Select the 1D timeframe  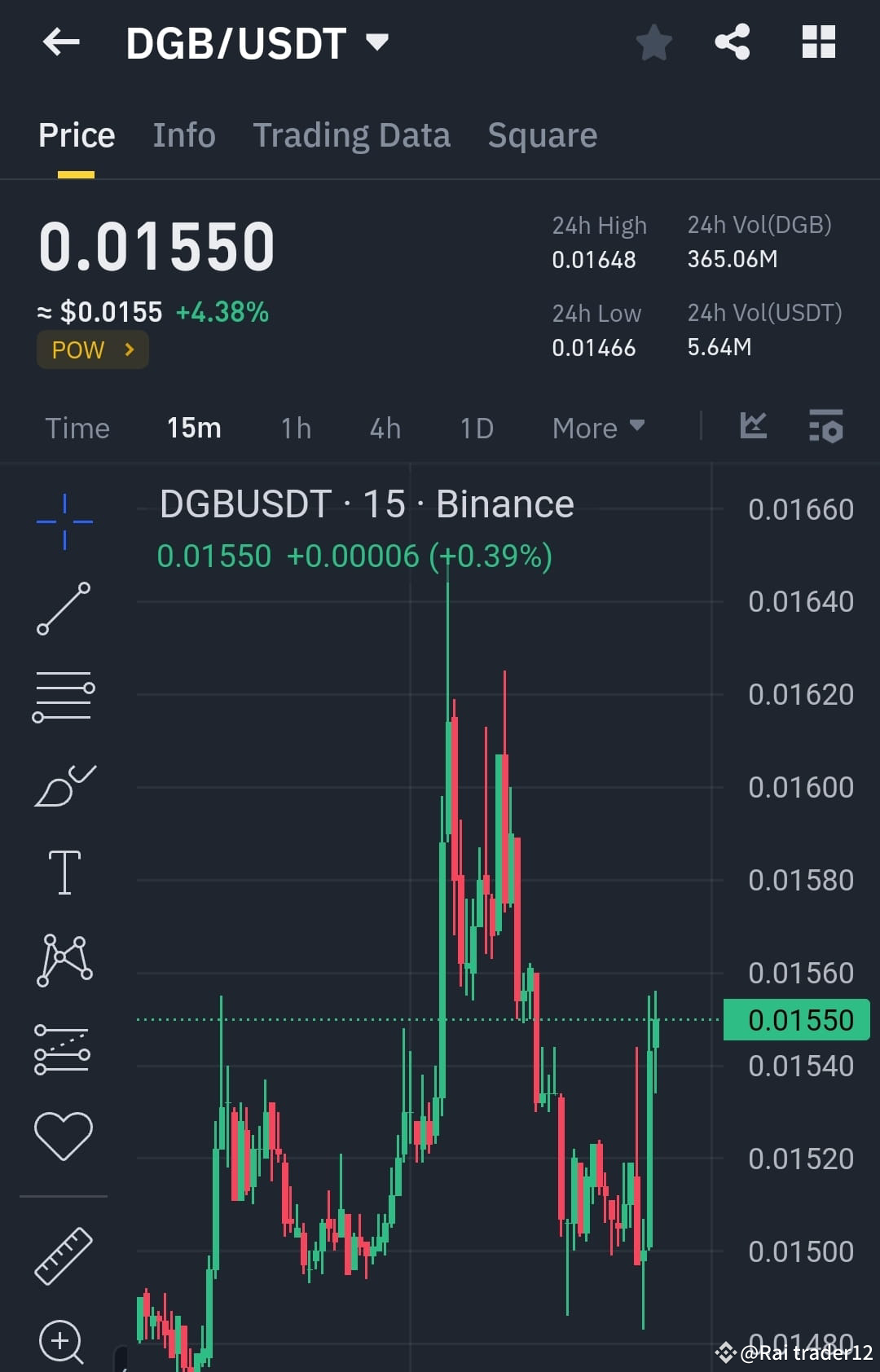point(476,427)
